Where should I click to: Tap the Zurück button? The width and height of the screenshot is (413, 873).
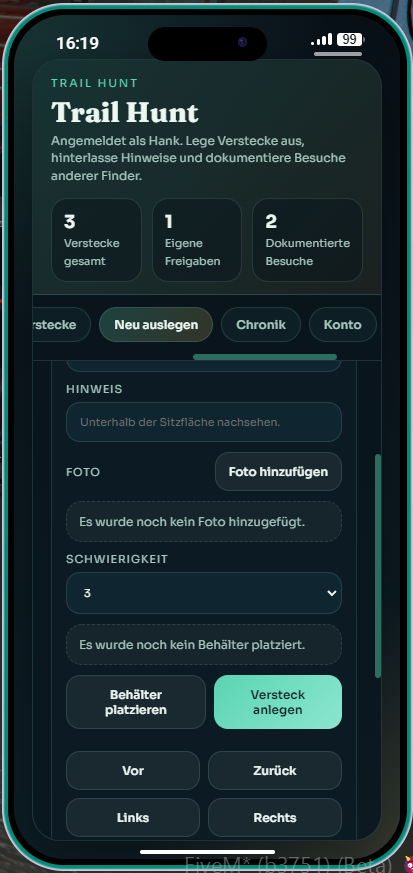point(275,771)
